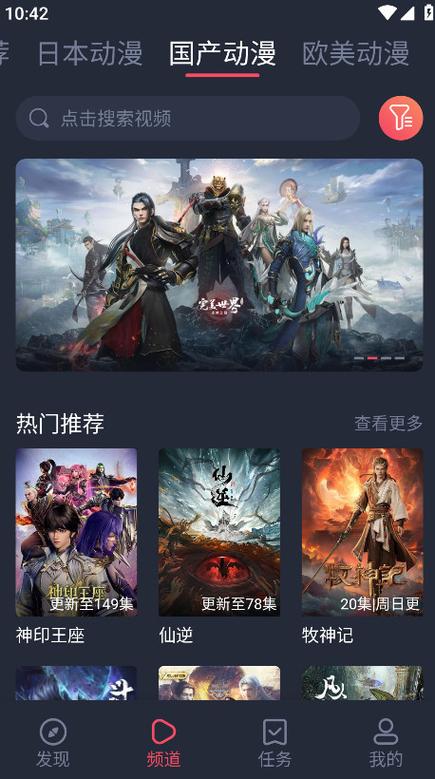Screen dimensions: 435x779
Task: Select the 频道 bottom tab
Action: click(x=163, y=743)
